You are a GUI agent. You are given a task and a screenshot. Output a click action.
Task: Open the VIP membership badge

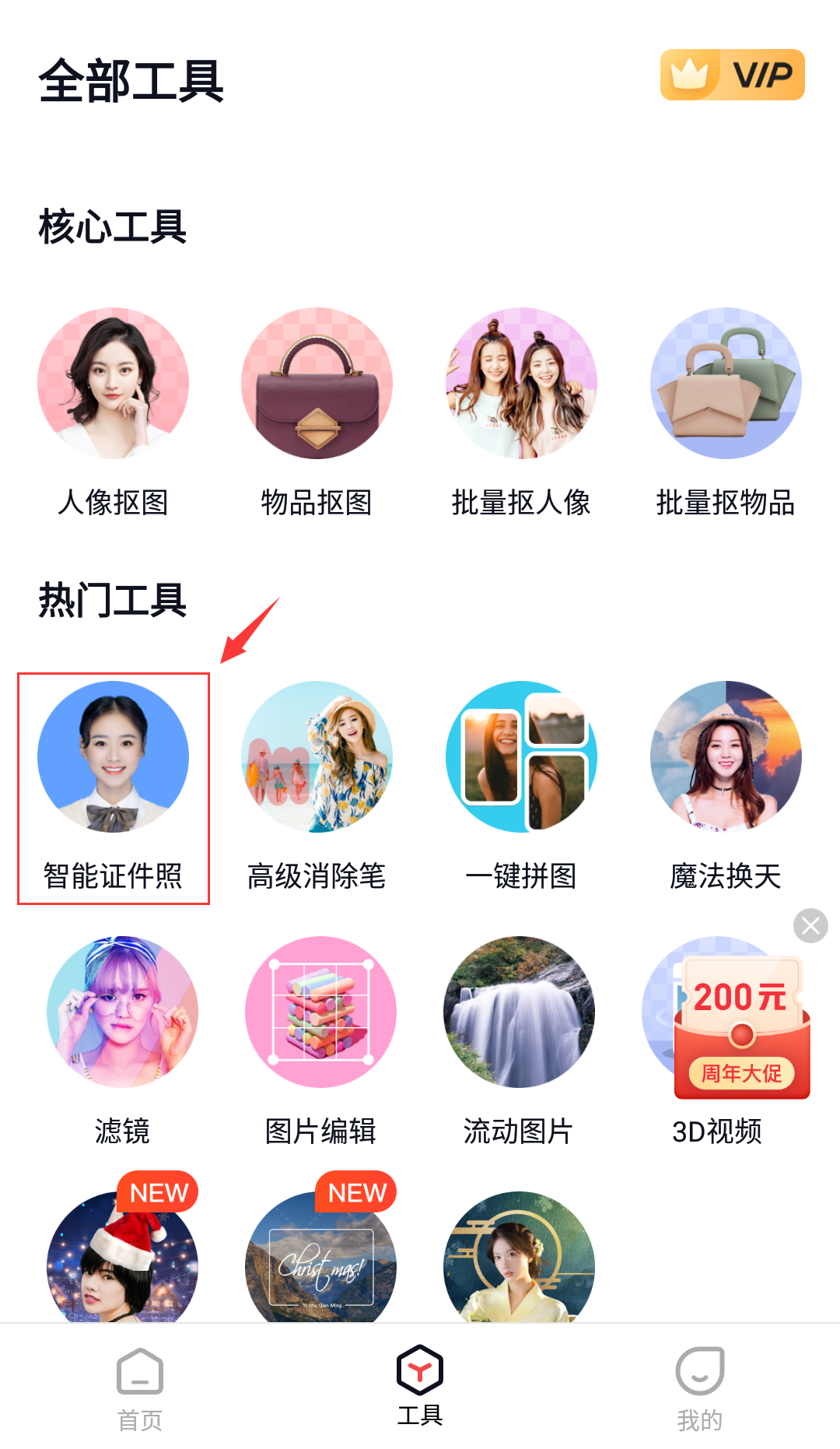[732, 75]
